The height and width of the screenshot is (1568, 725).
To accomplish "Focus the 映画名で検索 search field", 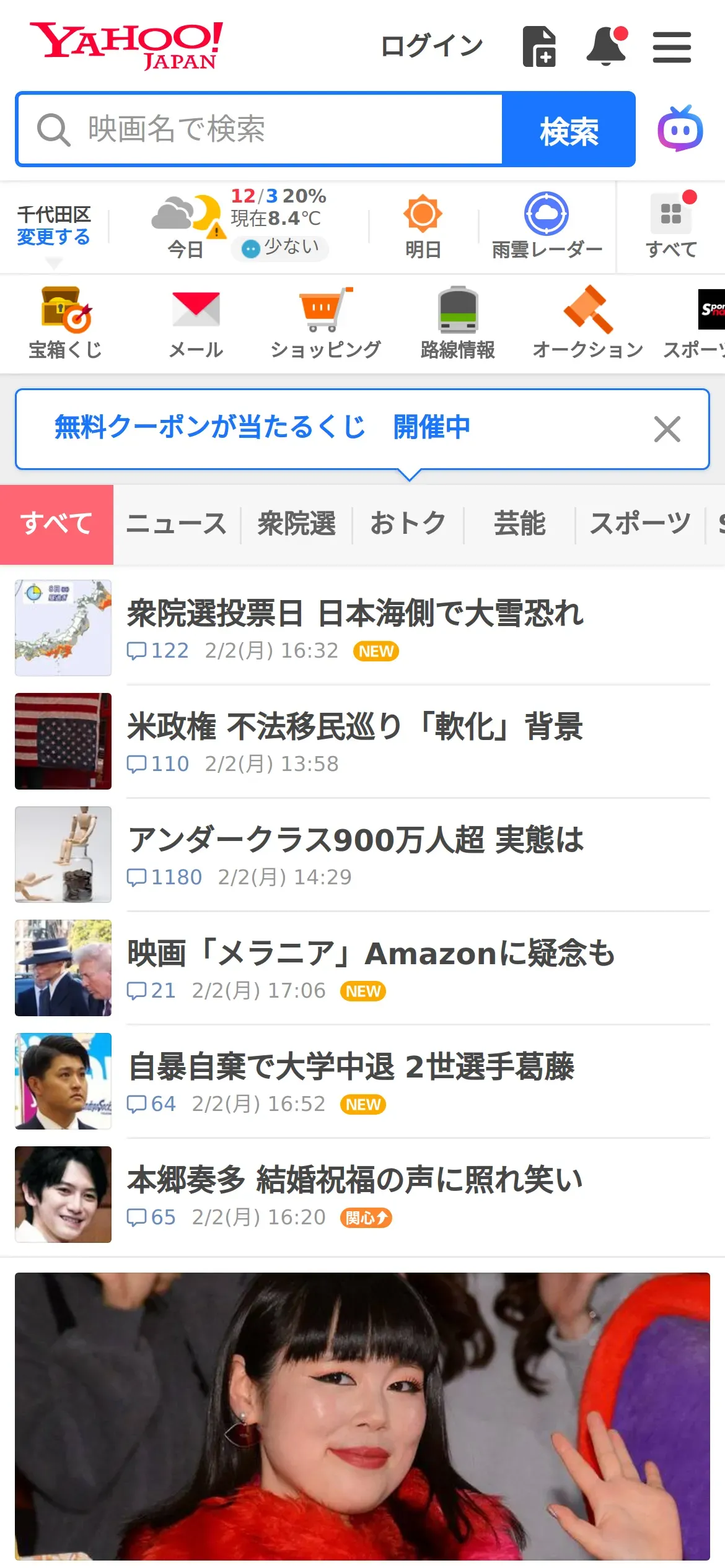I will coord(260,129).
